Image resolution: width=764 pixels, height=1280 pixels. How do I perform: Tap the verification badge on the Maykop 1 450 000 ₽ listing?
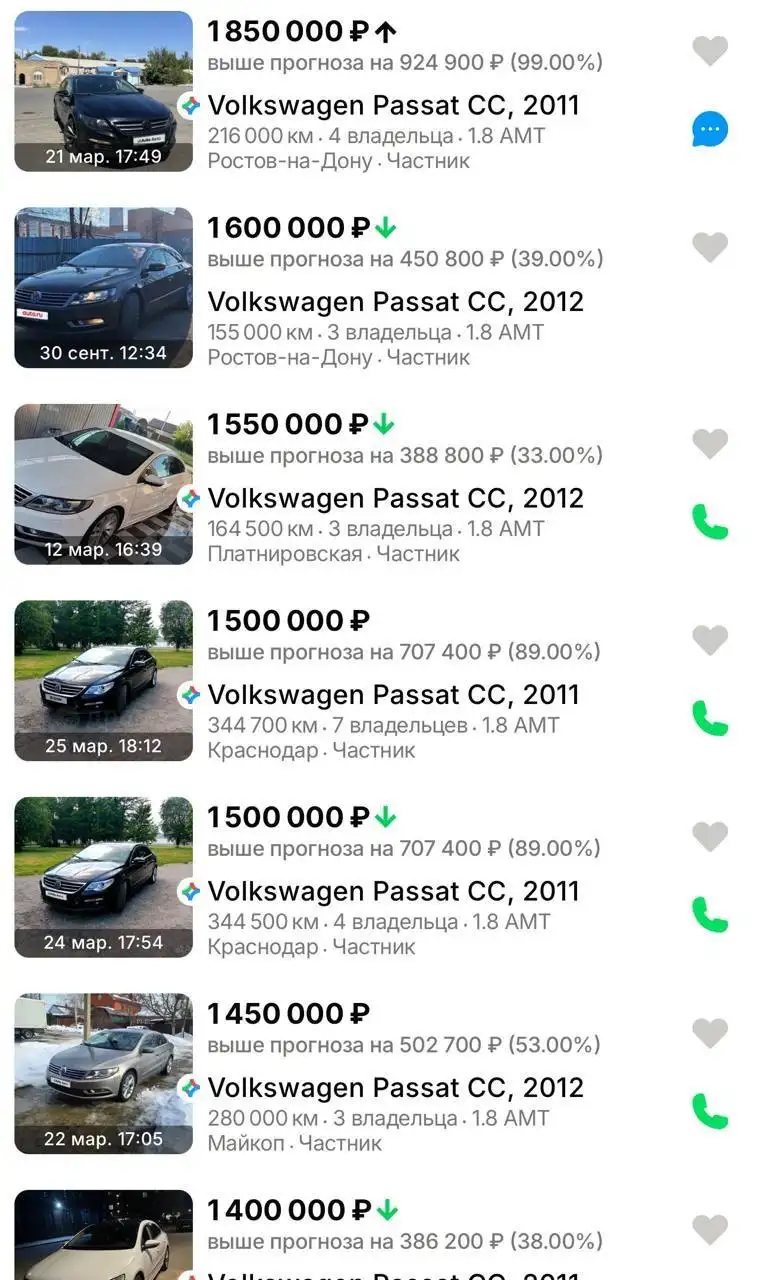click(189, 1087)
